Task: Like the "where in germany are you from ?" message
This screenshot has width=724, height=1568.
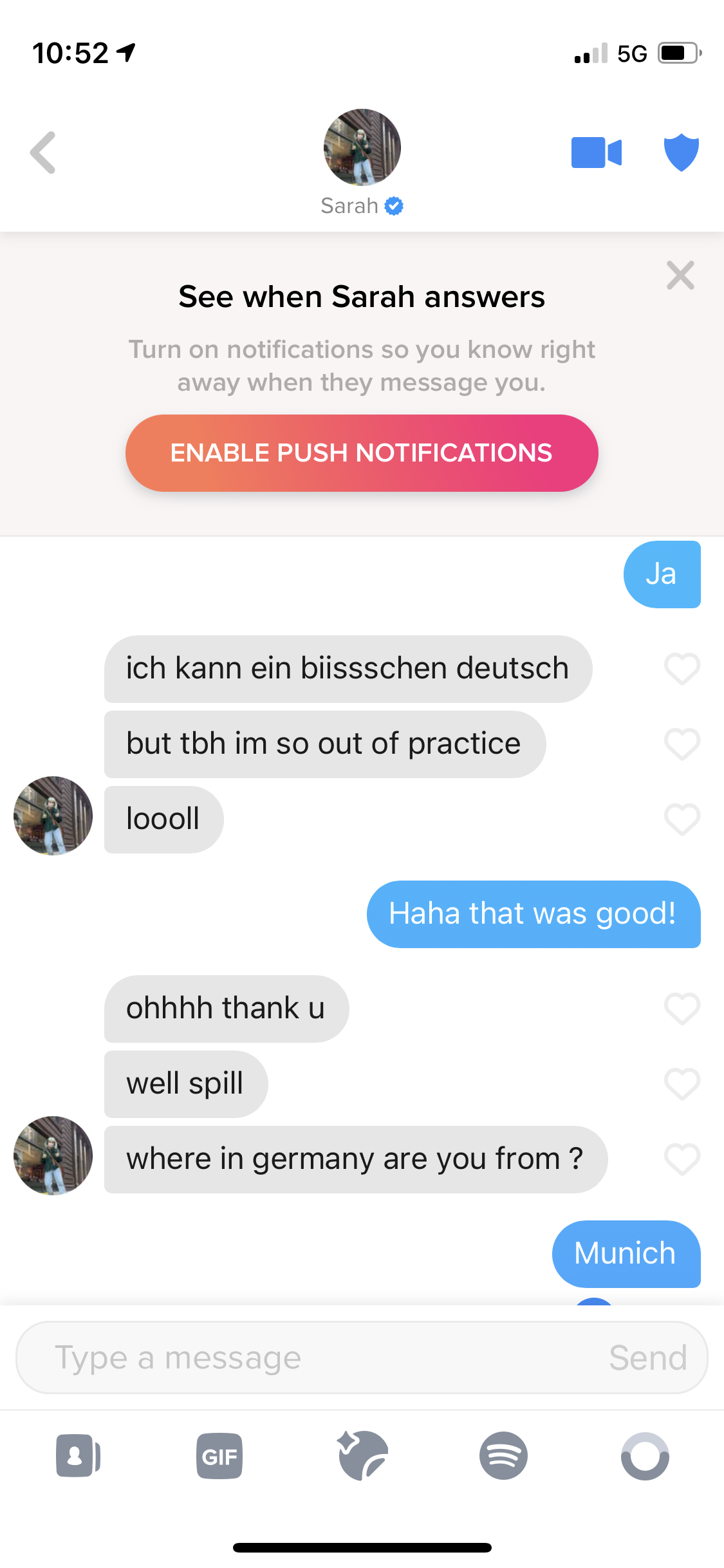Action: (x=682, y=1159)
